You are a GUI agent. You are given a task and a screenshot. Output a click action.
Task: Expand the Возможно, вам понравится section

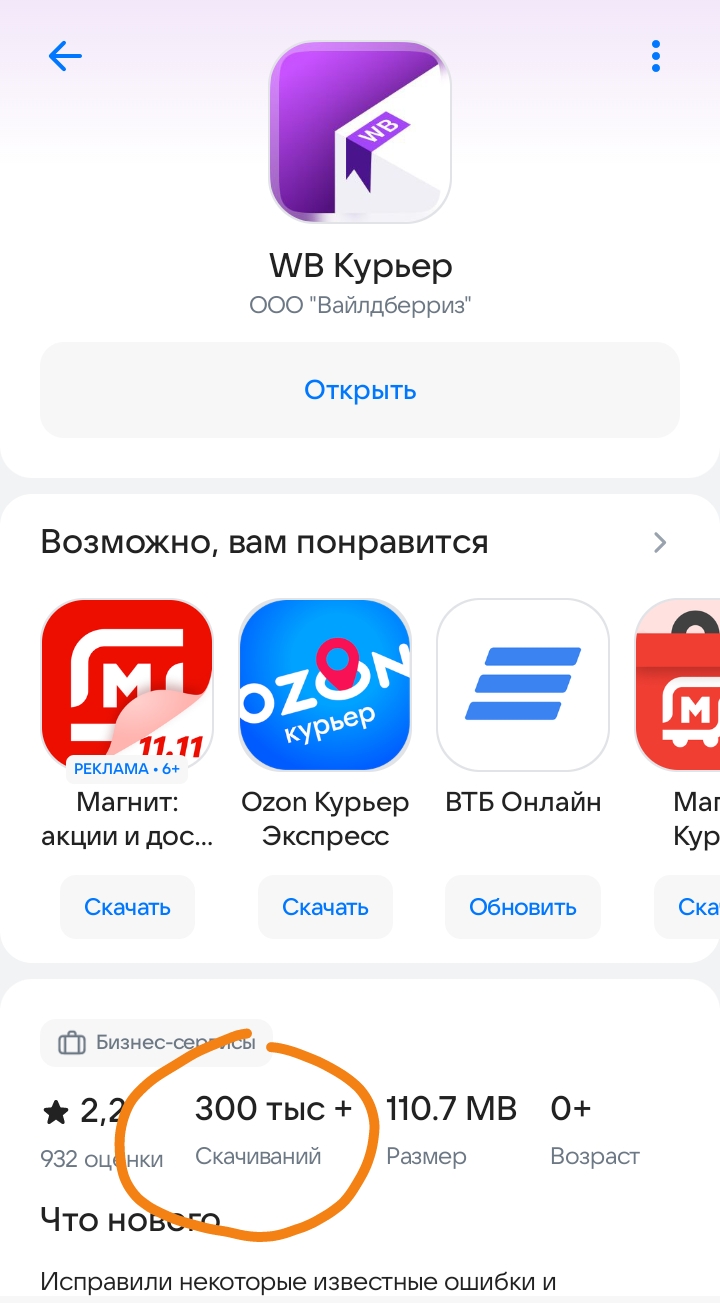[659, 543]
